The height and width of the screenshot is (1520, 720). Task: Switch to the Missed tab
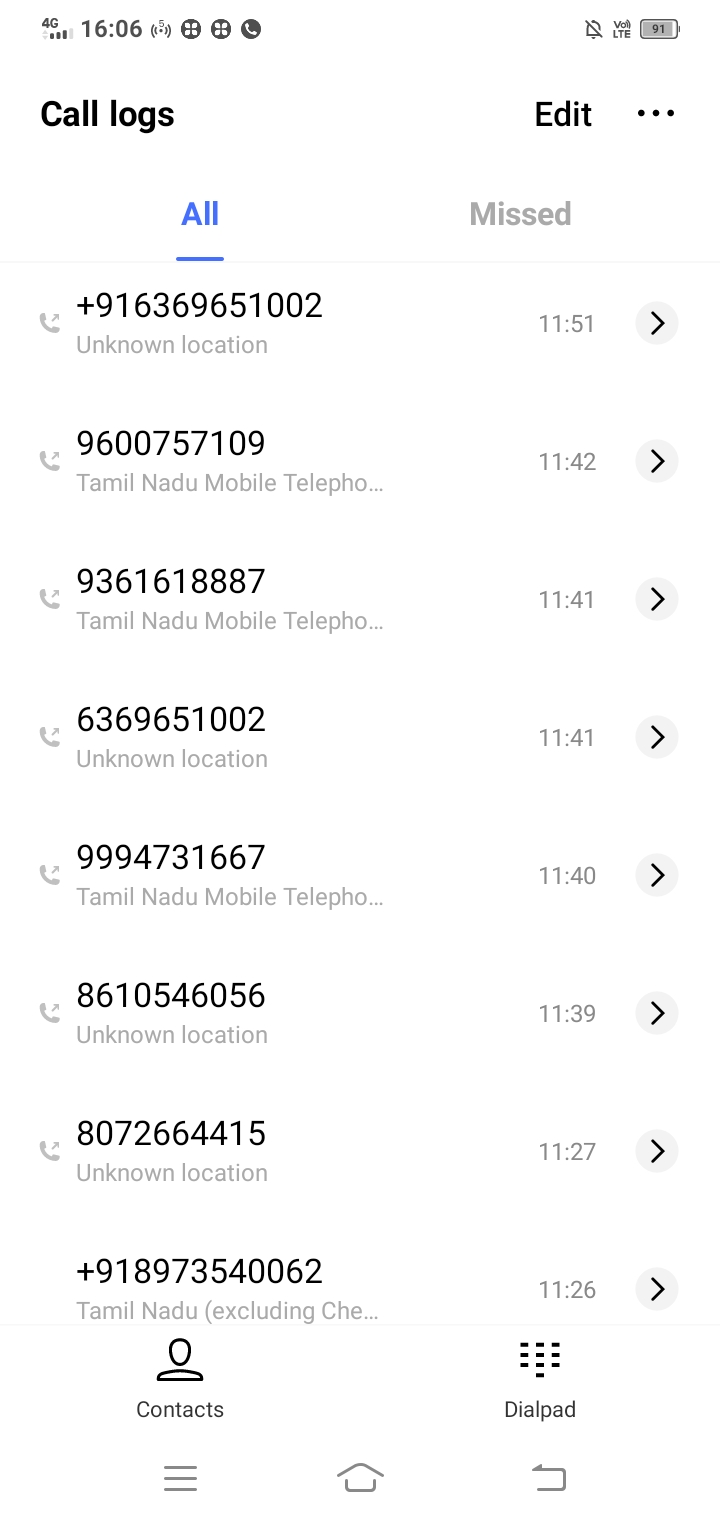tap(520, 214)
